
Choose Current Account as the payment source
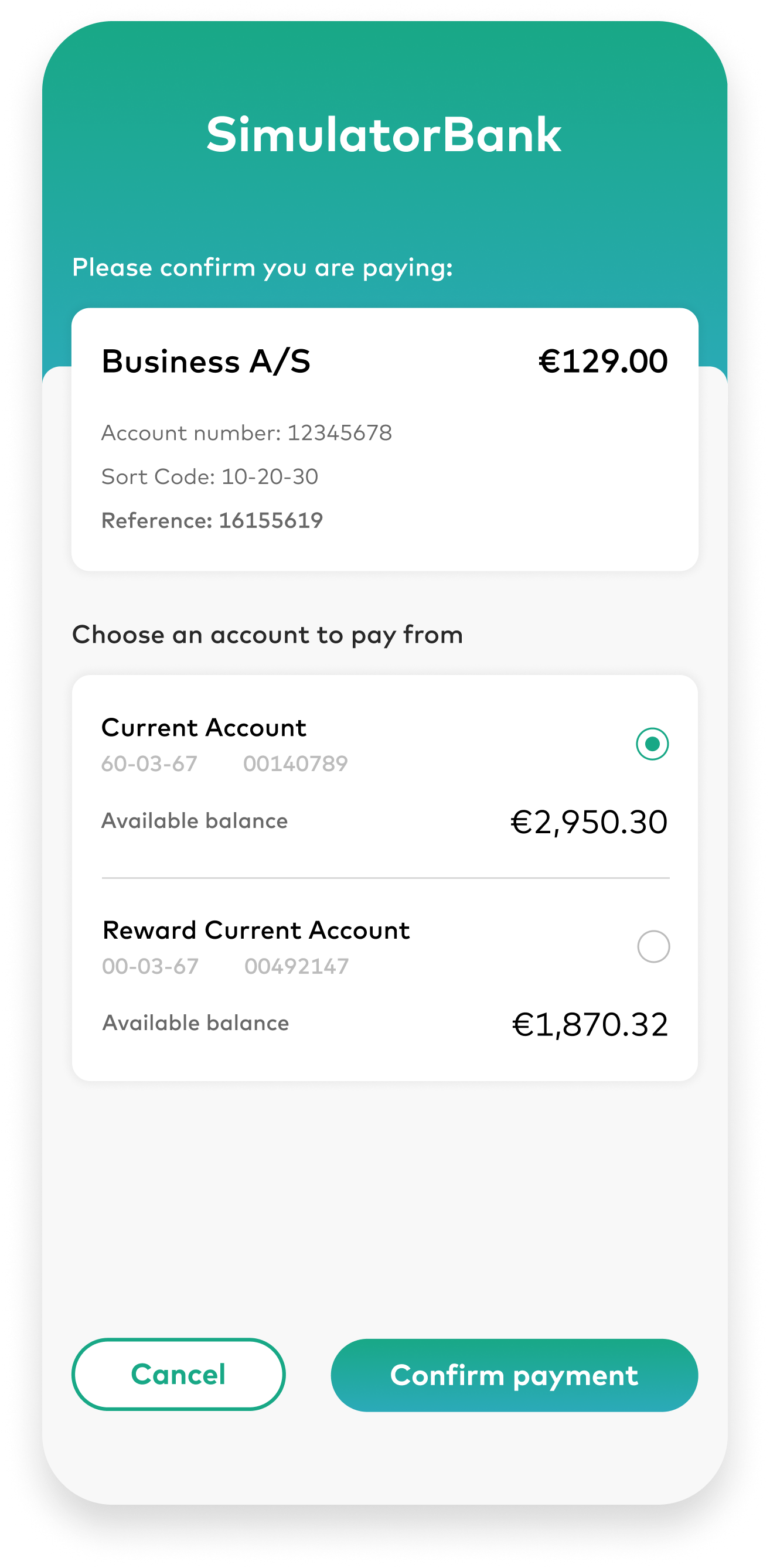[x=653, y=744]
